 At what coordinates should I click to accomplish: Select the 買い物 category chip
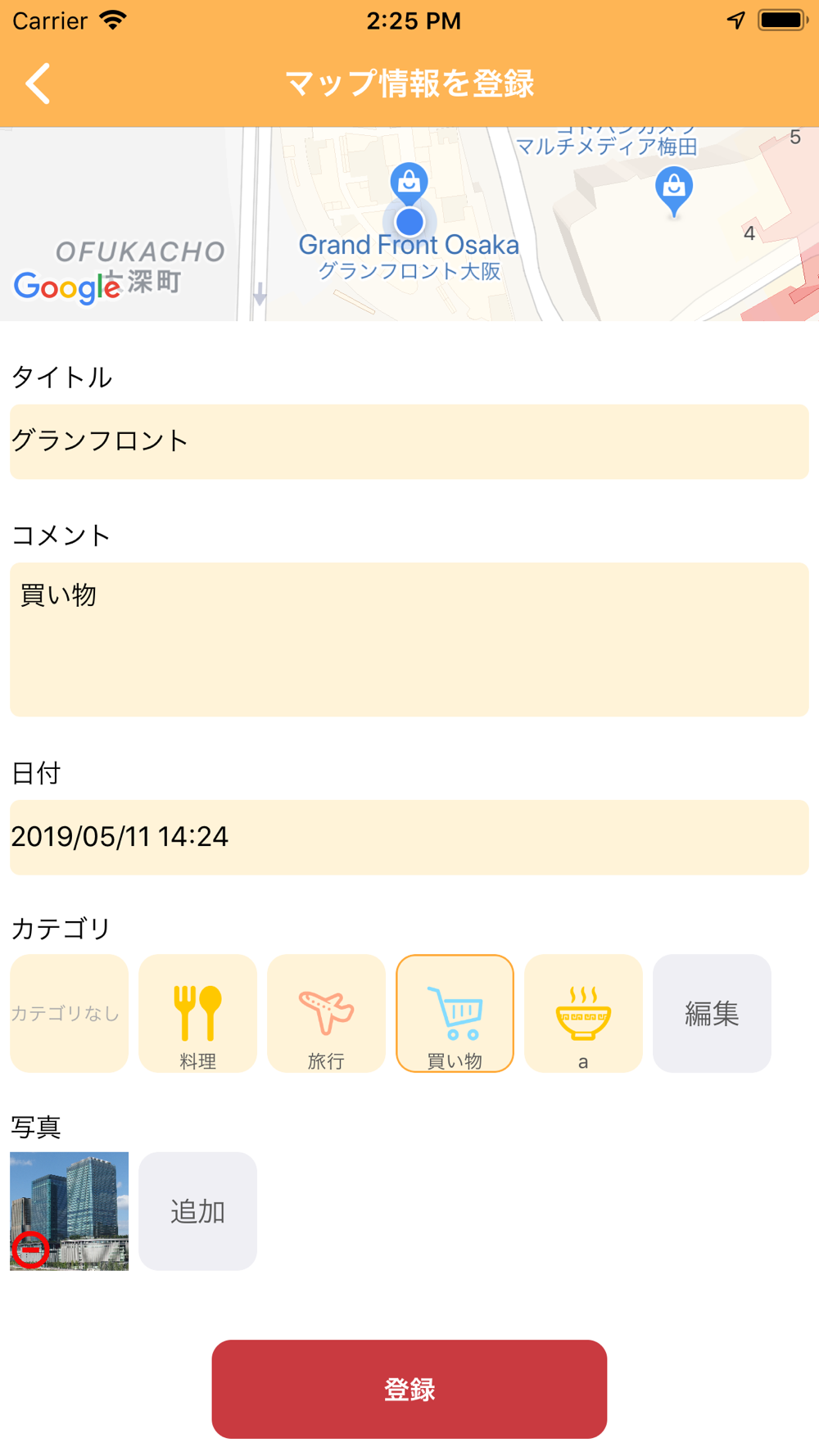click(x=455, y=1013)
